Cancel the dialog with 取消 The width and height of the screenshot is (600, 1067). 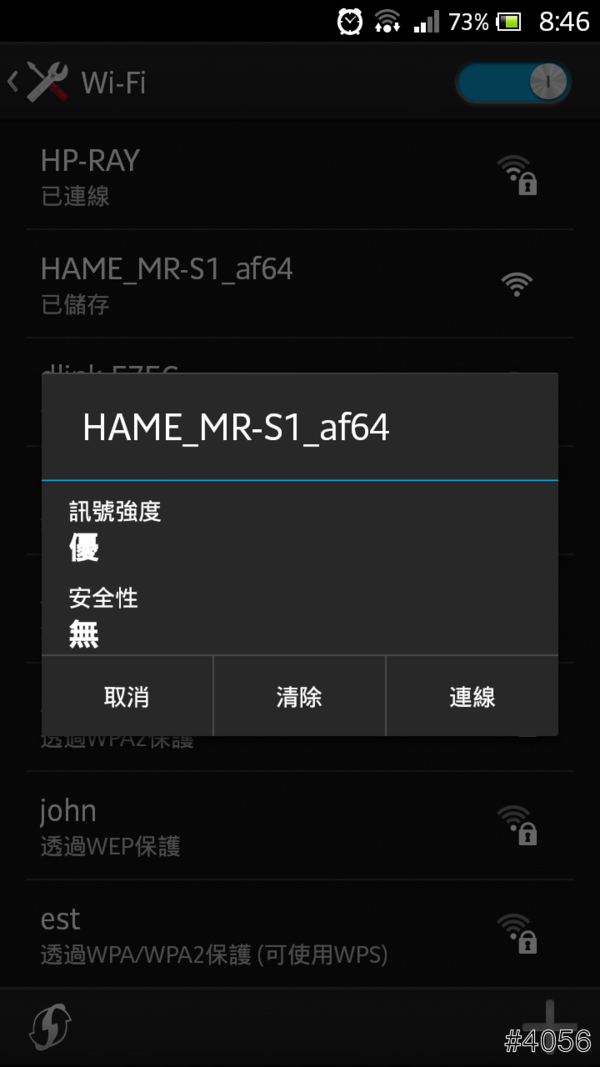pos(127,697)
